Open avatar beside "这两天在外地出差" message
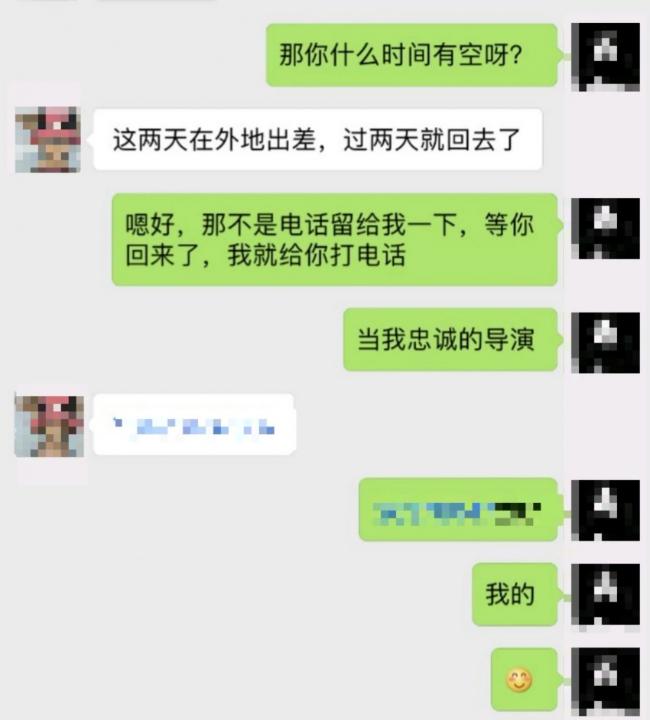Viewport: 650px width, 720px height. pos(48,140)
